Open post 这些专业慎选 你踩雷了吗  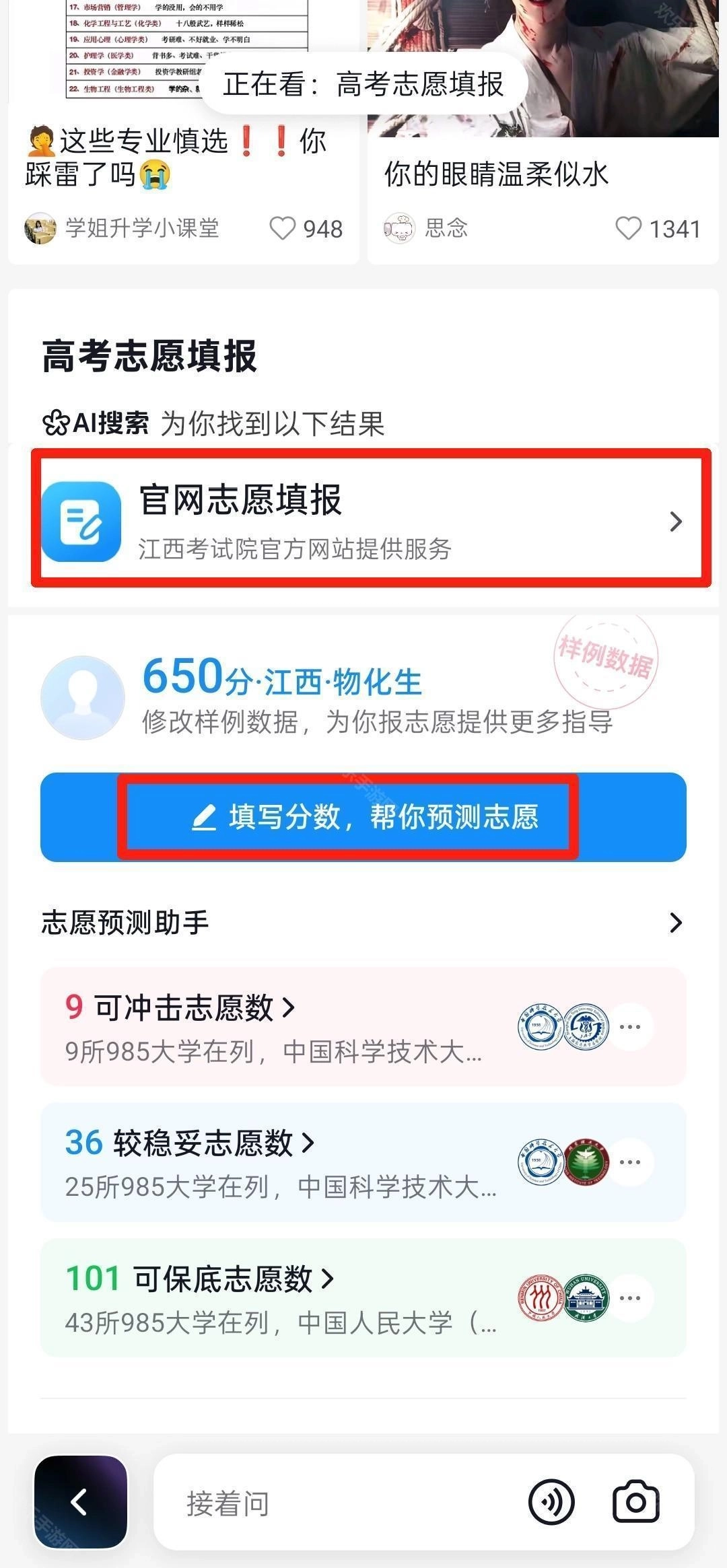point(176,157)
